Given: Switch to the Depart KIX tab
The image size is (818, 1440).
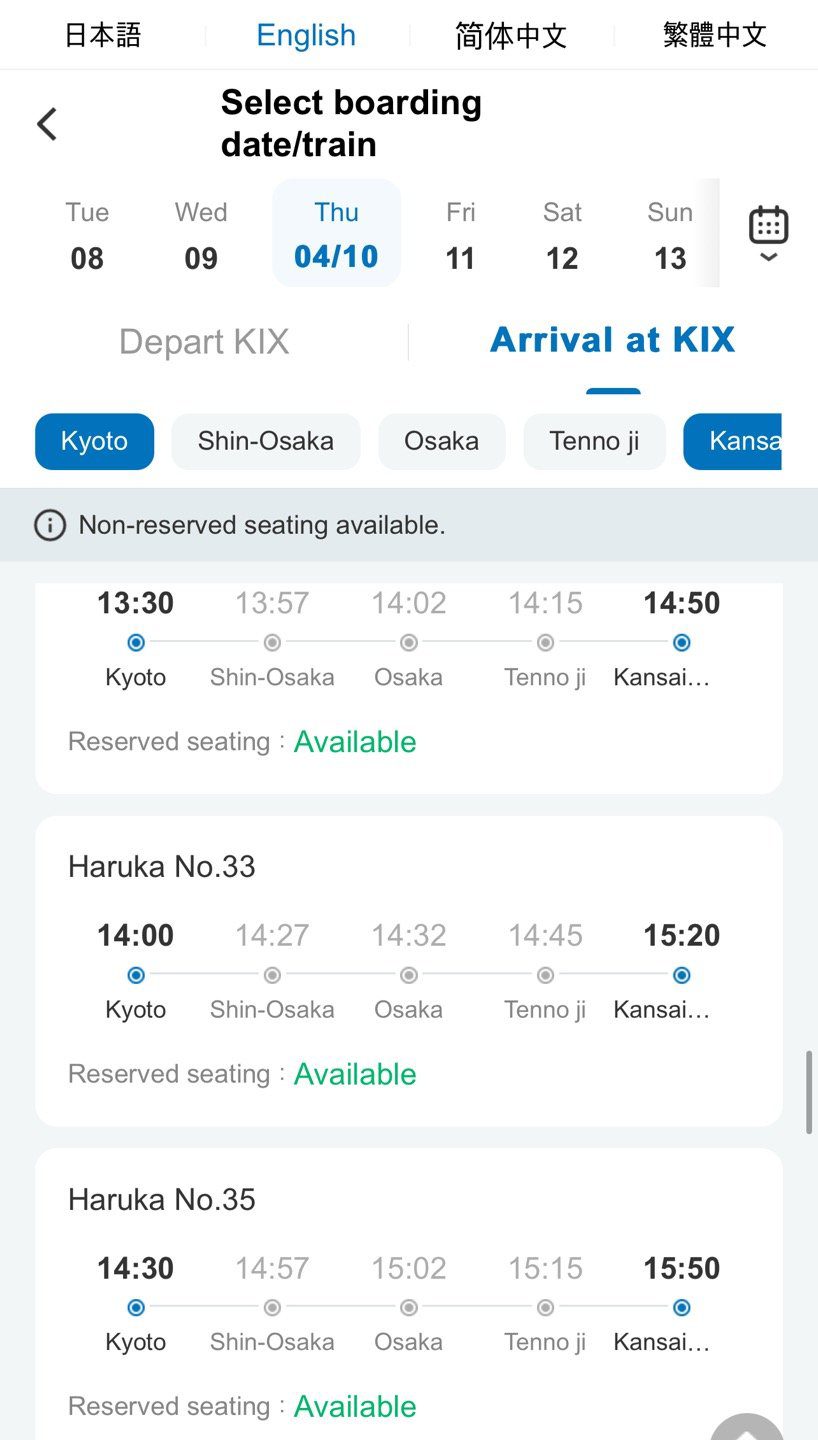Looking at the screenshot, I should coord(204,342).
